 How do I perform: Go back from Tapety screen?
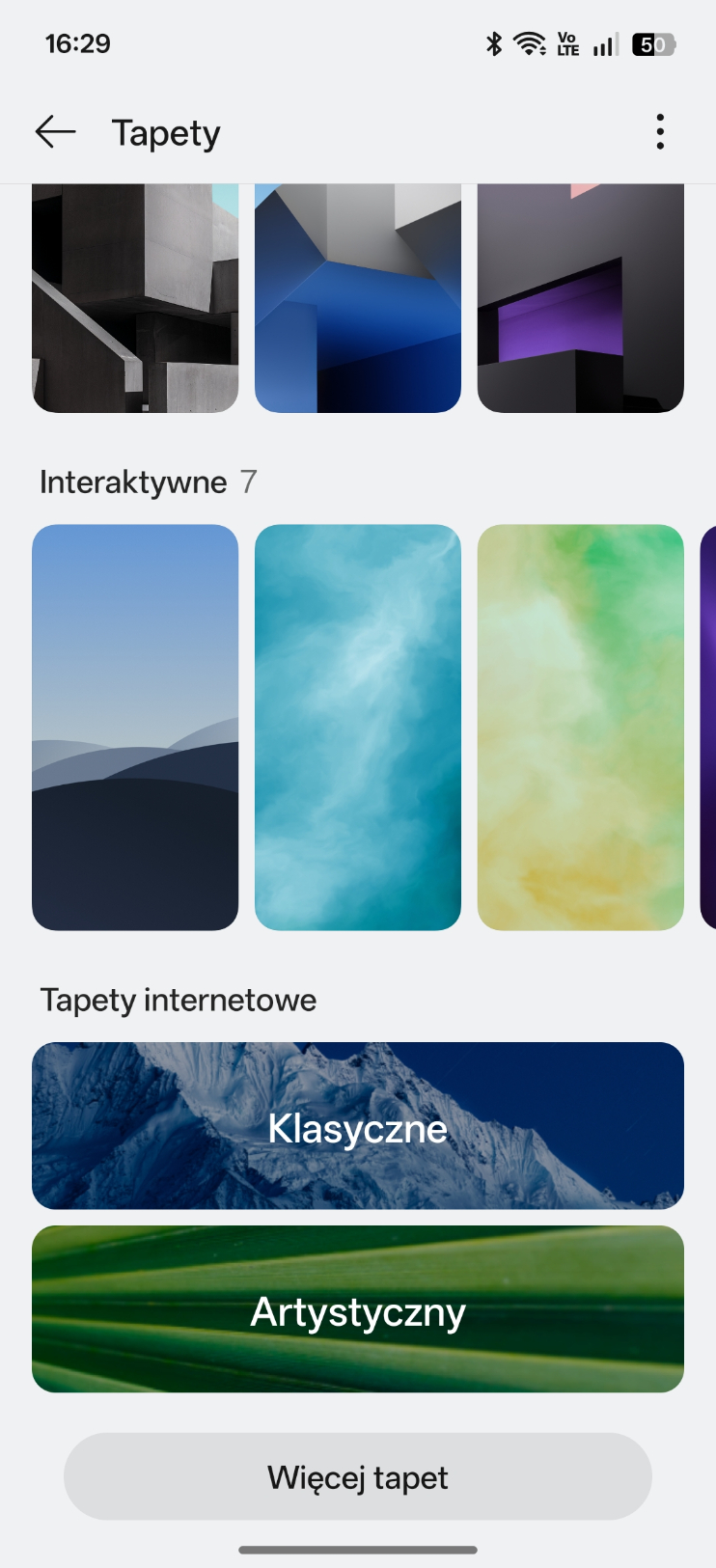coord(55,132)
